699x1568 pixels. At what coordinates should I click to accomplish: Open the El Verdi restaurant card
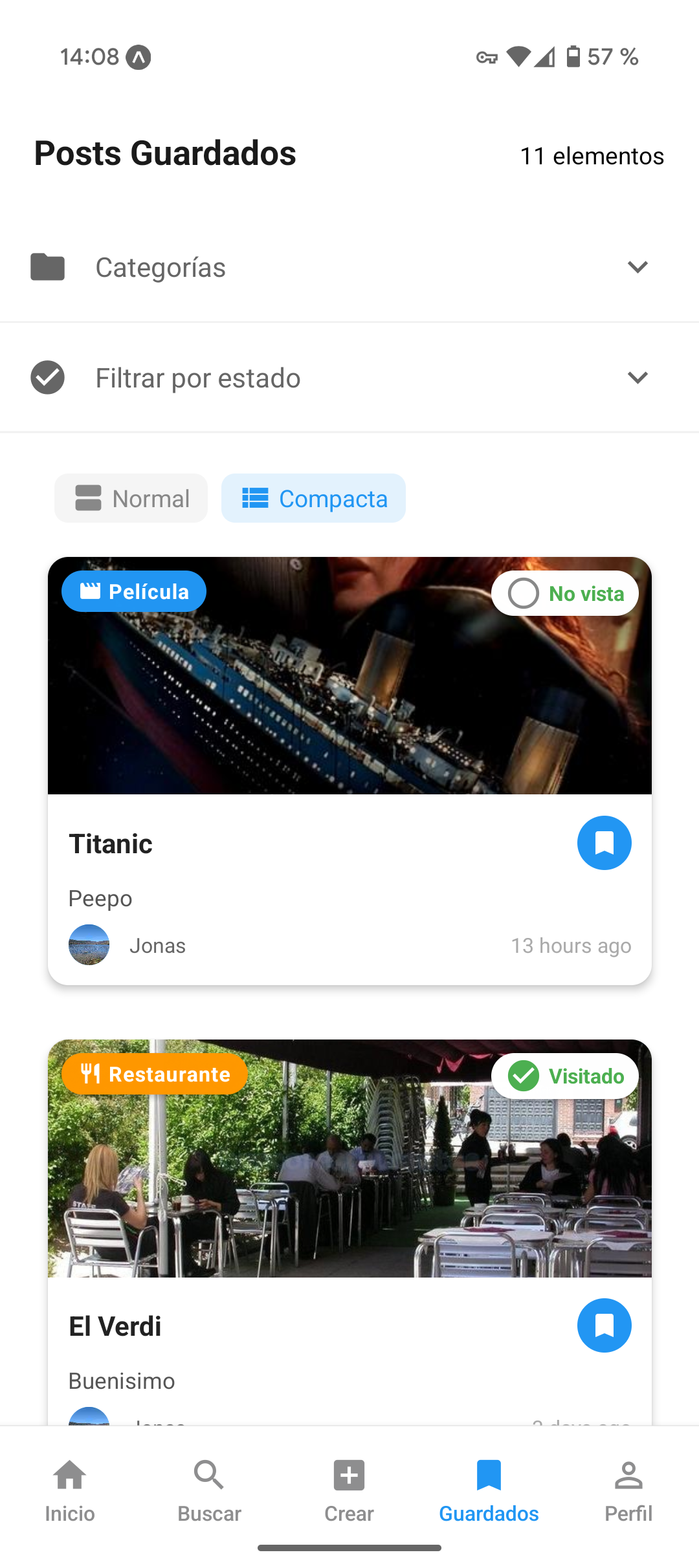[349, 1232]
